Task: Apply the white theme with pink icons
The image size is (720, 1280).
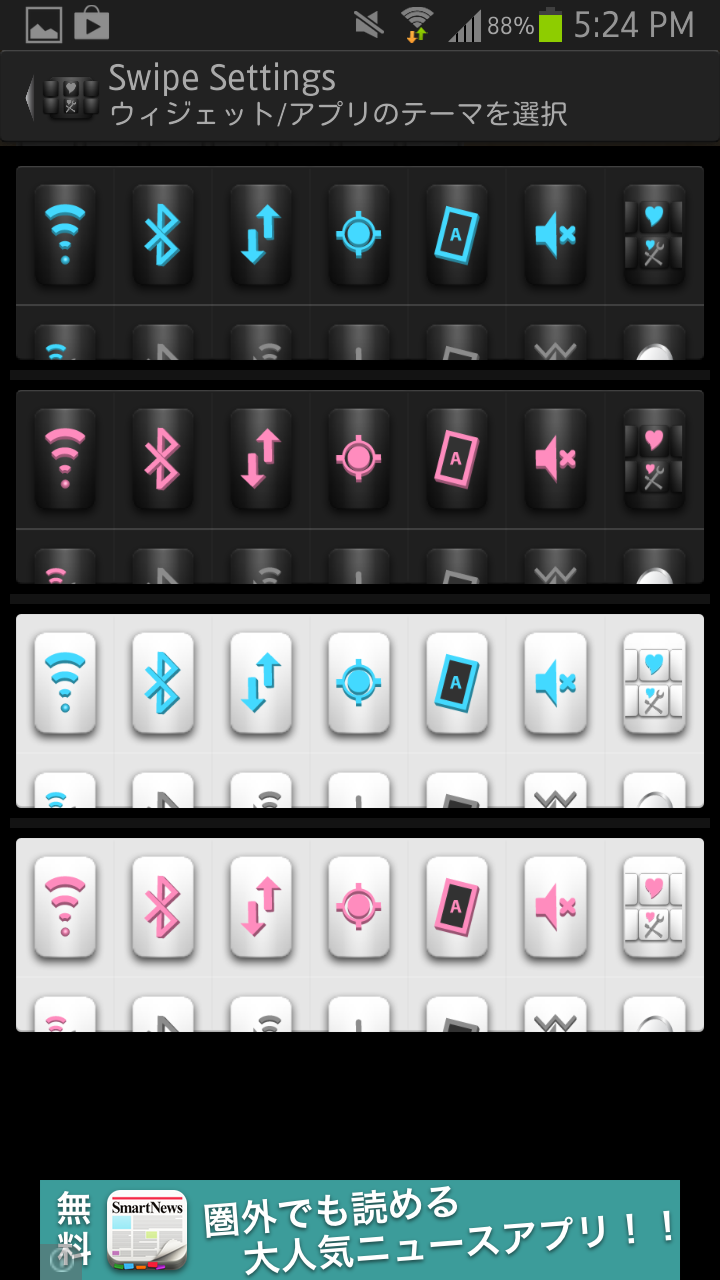Action: pyautogui.click(x=360, y=935)
